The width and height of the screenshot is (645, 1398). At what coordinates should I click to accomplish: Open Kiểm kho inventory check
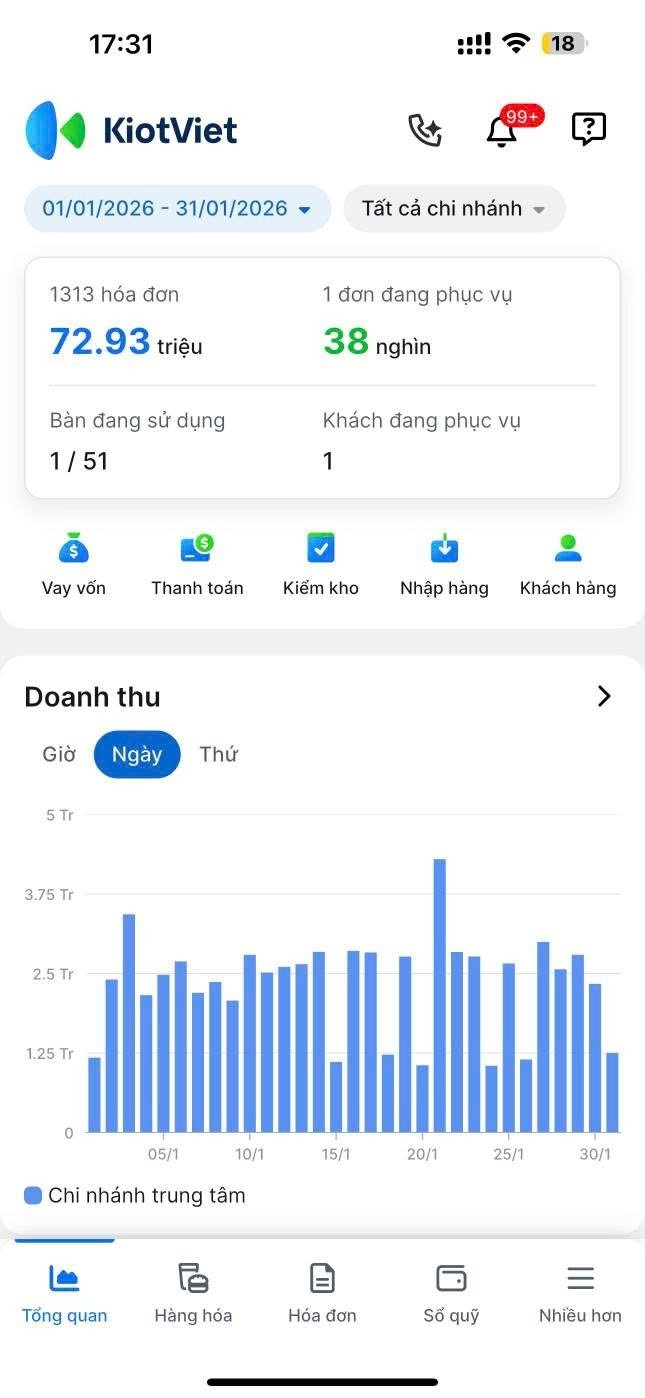pyautogui.click(x=320, y=563)
